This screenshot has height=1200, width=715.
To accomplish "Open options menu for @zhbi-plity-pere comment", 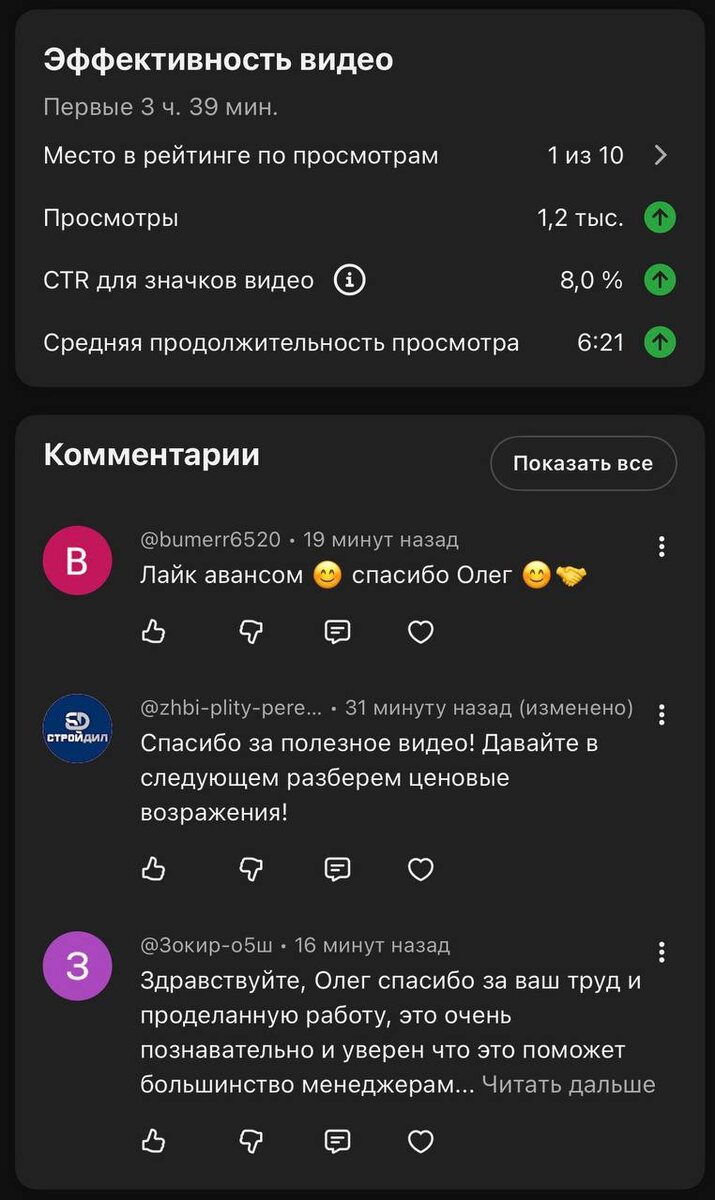I will pos(661,714).
